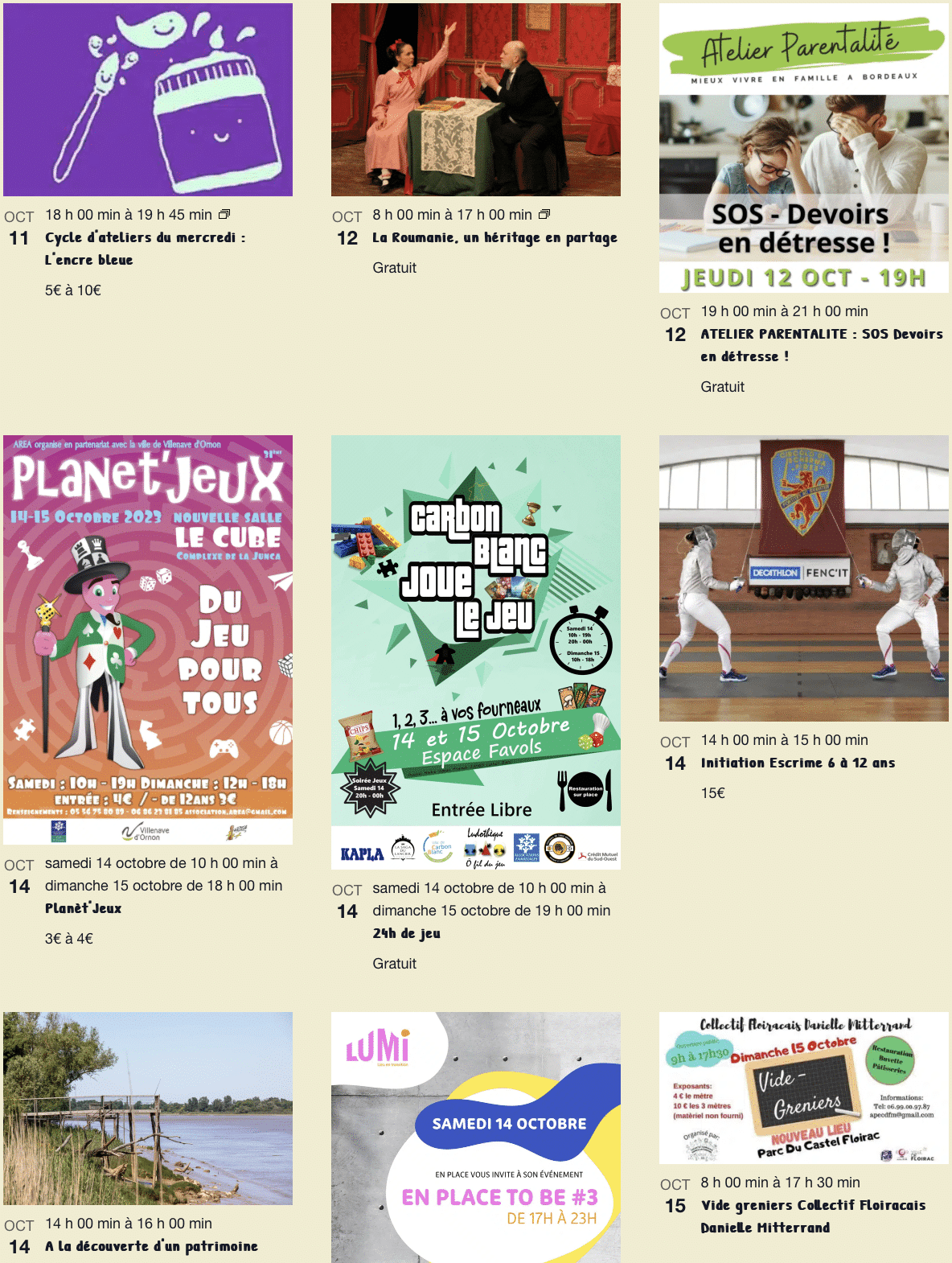Open 'Initiation Escrime 6 à 12 ans' title
Screen dimensions: 952x1263
(x=798, y=763)
